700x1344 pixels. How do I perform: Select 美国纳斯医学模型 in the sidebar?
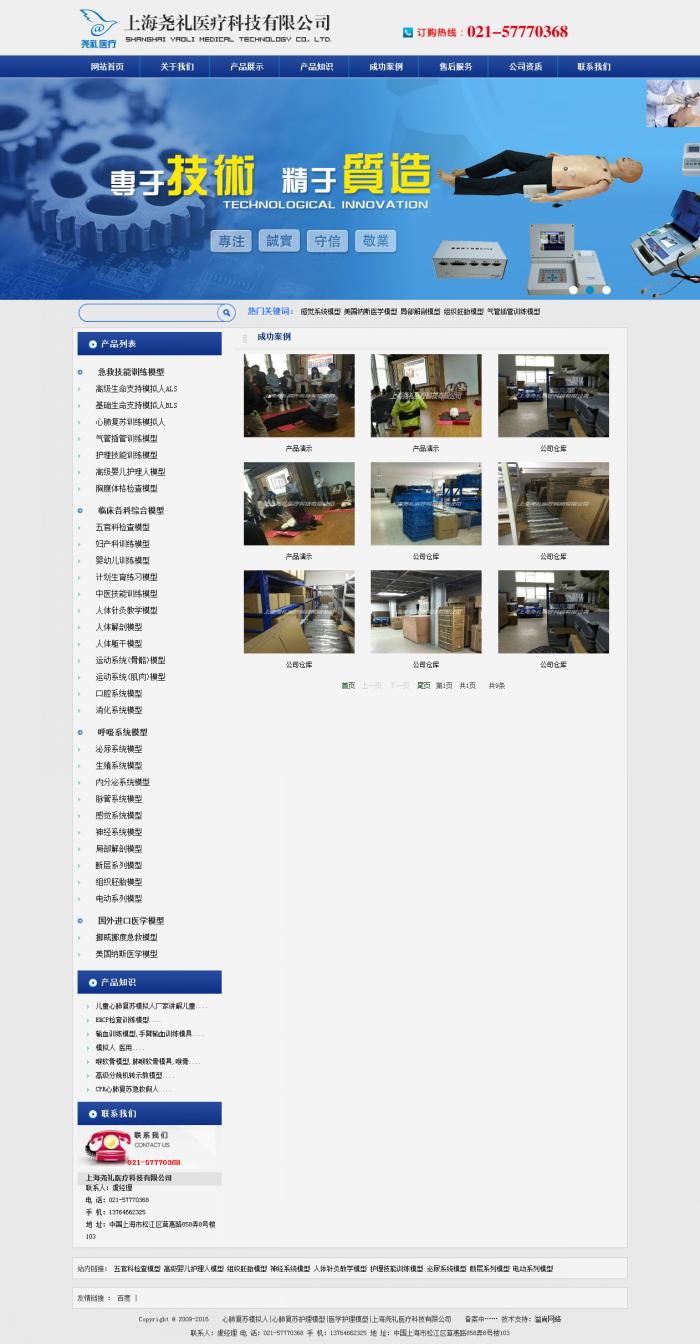(x=126, y=954)
